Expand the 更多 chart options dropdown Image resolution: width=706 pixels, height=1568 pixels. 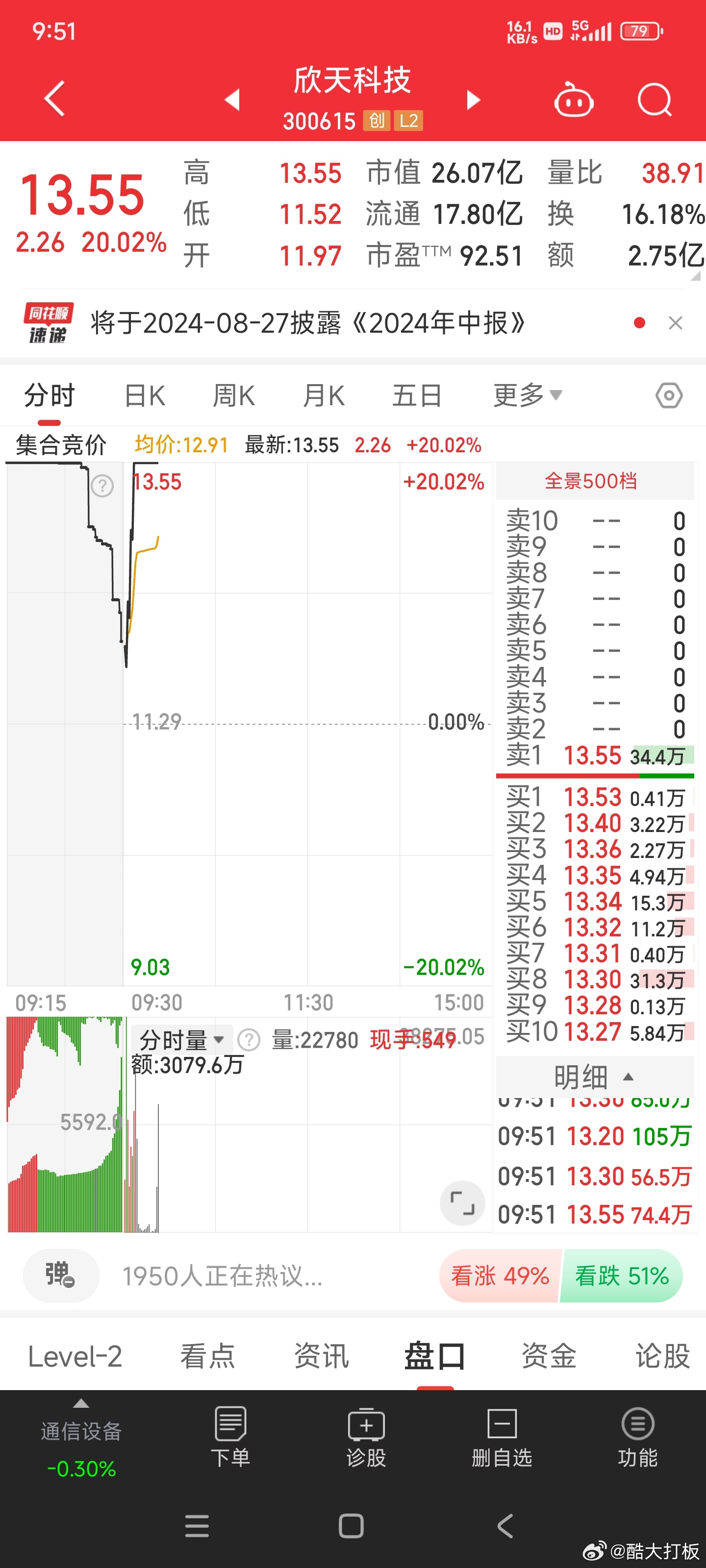tap(527, 395)
